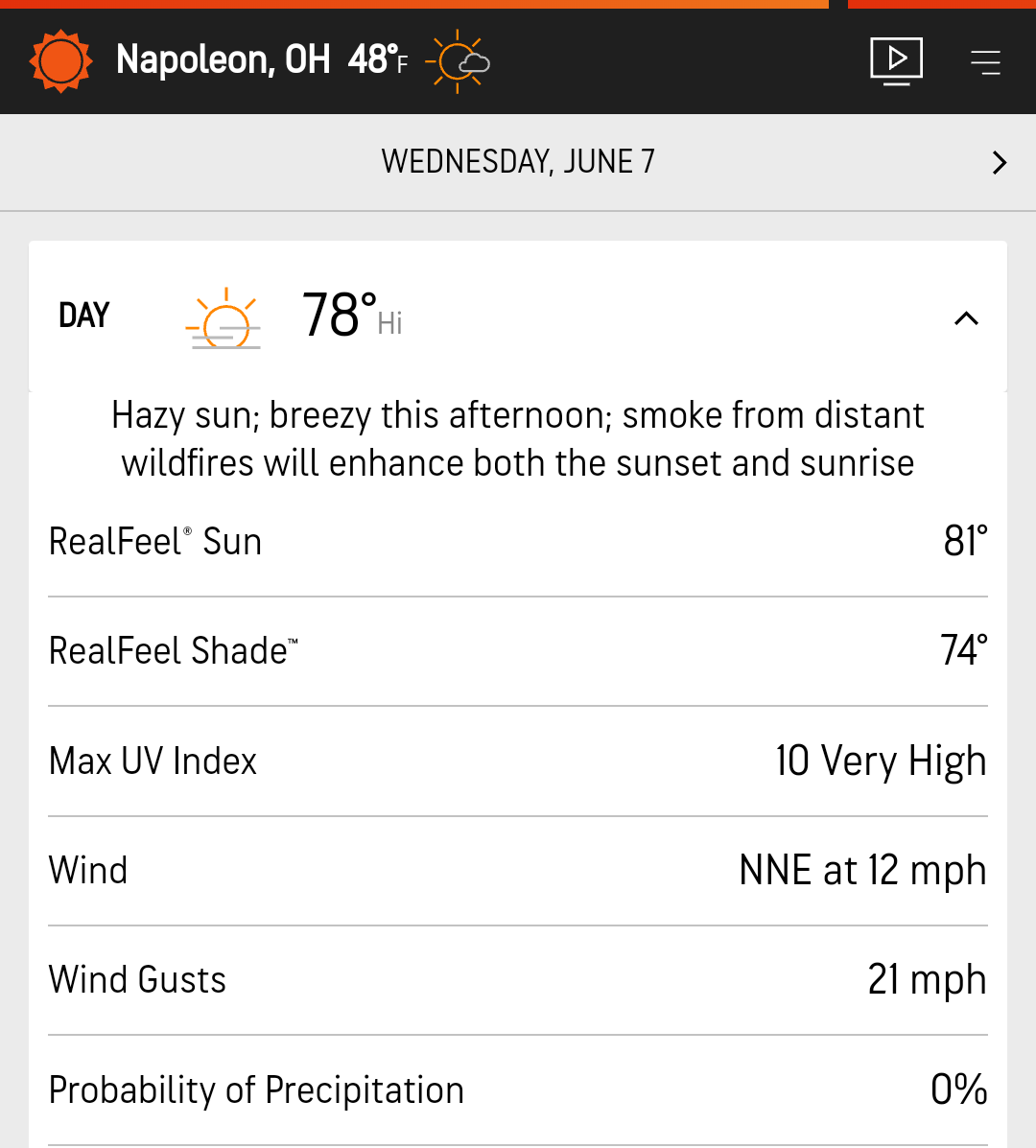Open the hamburger menu
This screenshot has width=1036, height=1148.
click(x=985, y=62)
